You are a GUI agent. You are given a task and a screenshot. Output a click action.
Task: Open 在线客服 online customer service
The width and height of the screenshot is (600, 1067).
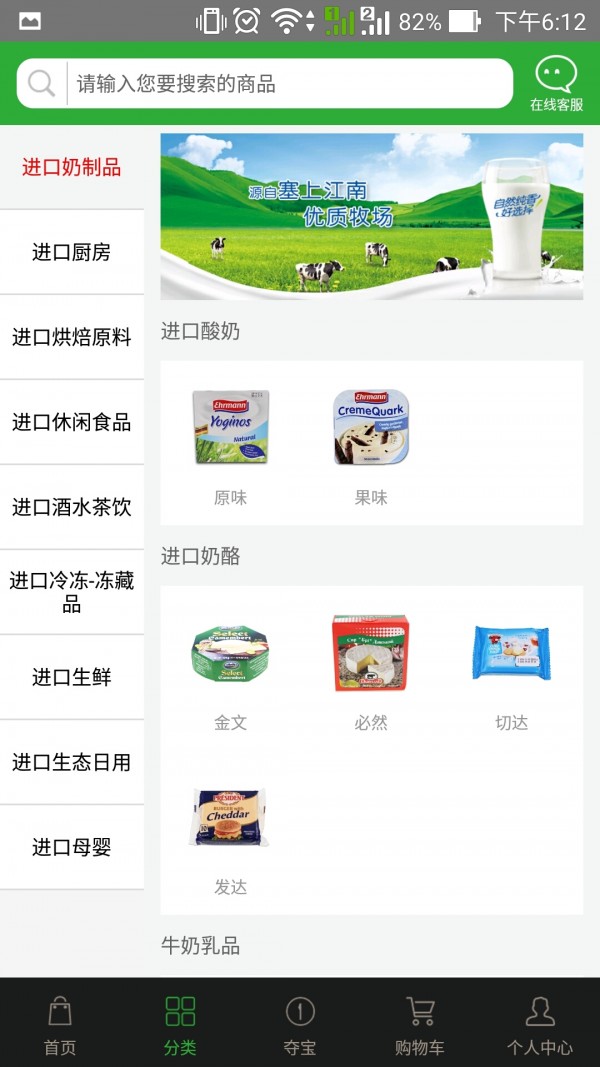pyautogui.click(x=556, y=83)
